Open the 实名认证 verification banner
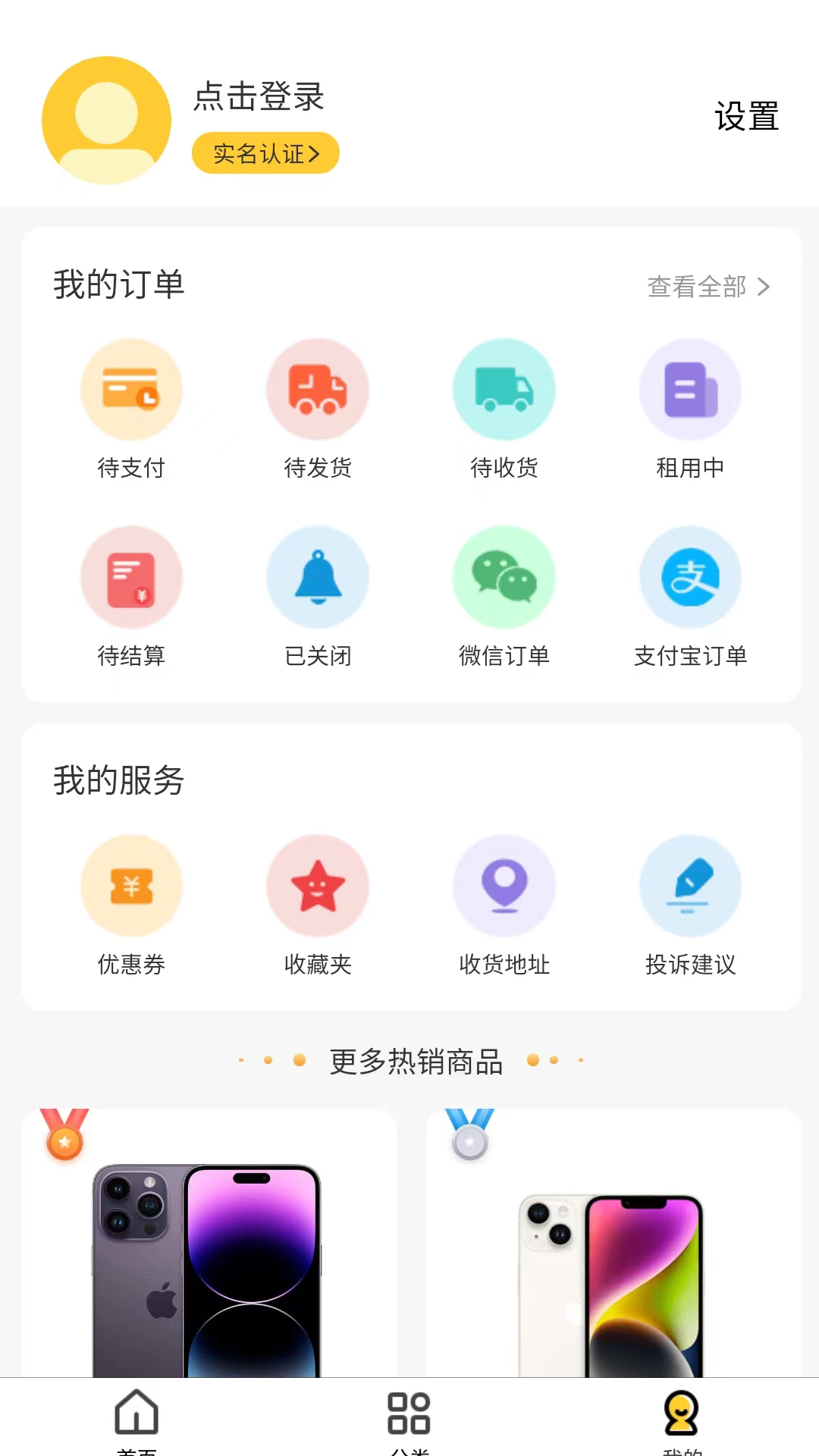This screenshot has width=819, height=1456. tap(266, 152)
